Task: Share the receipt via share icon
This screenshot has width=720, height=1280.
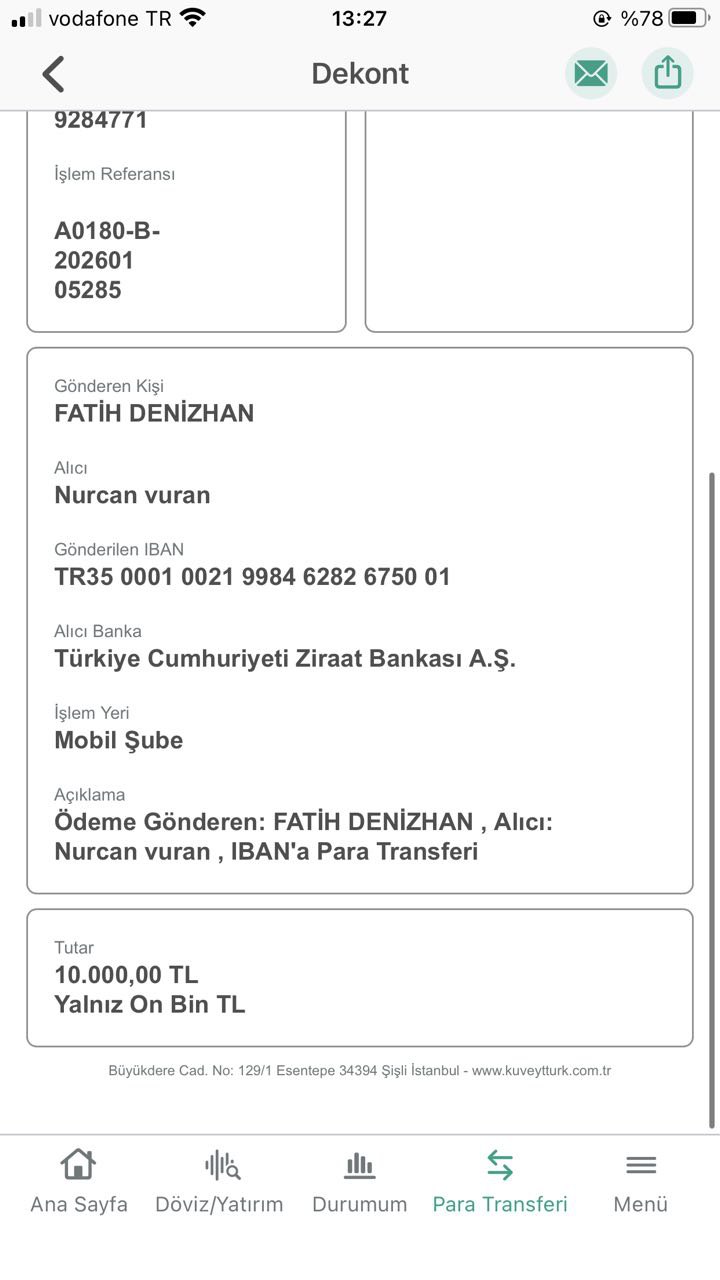Action: point(667,73)
